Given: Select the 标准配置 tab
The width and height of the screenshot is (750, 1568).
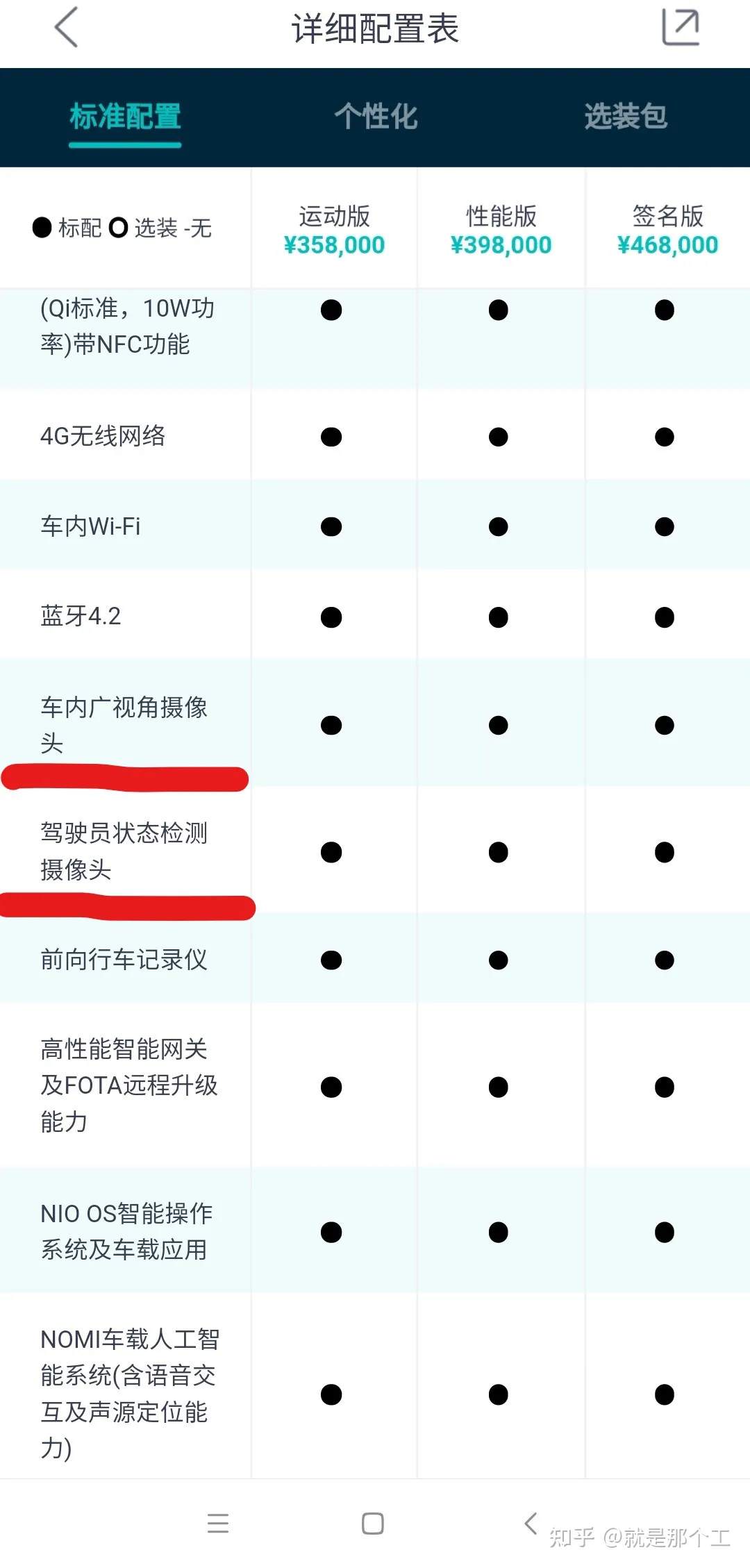Looking at the screenshot, I should click(125, 116).
